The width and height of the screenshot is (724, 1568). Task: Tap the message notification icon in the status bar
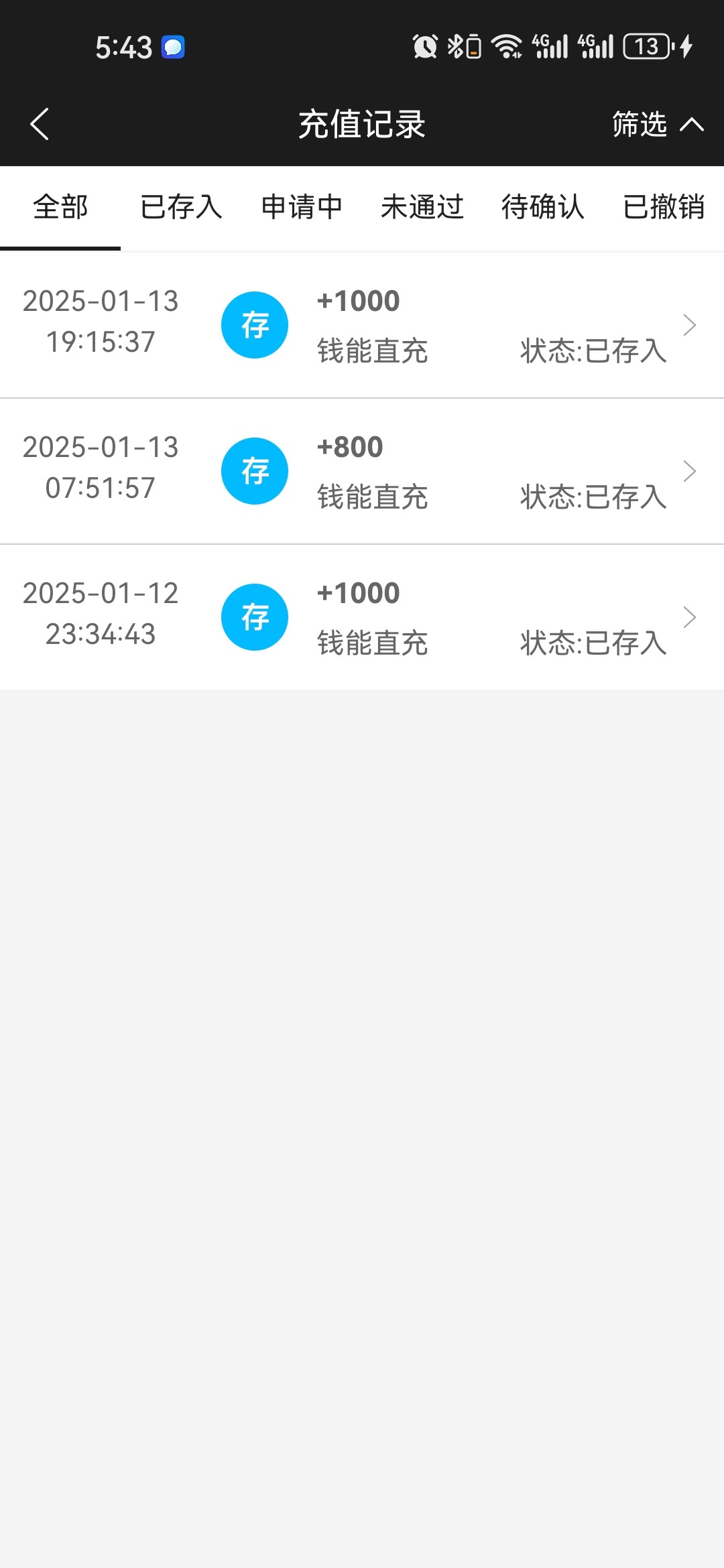[173, 47]
